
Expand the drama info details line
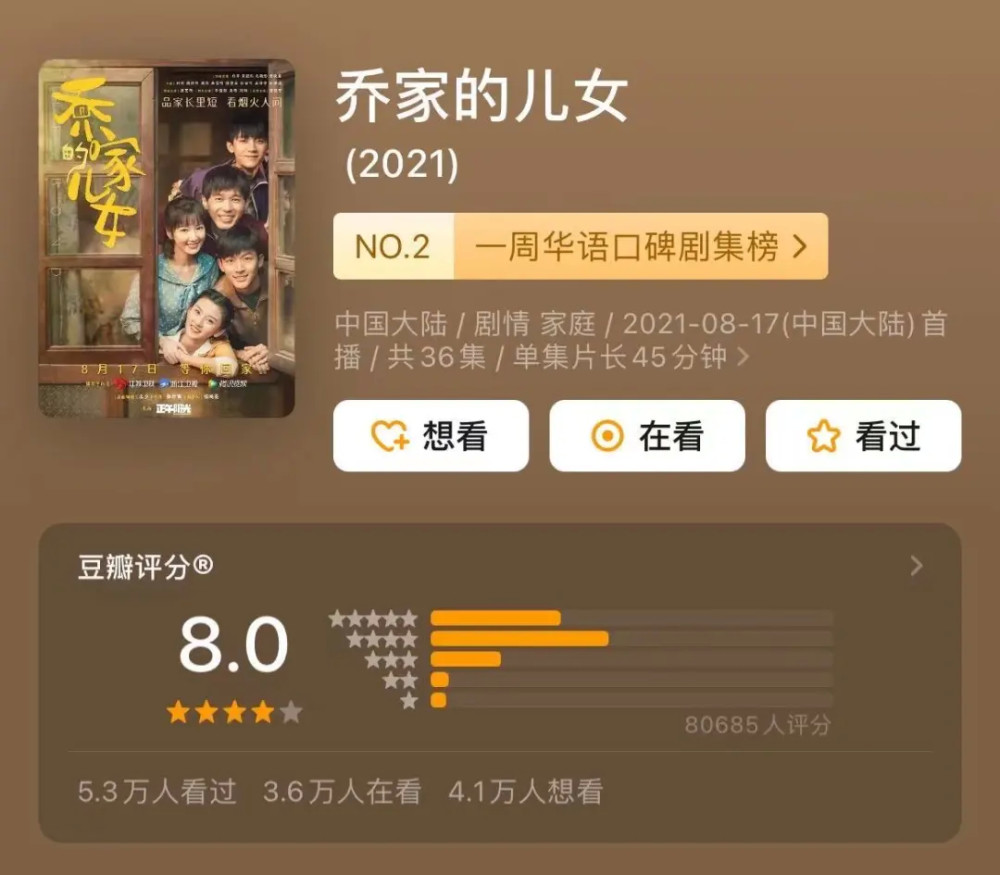click(742, 357)
